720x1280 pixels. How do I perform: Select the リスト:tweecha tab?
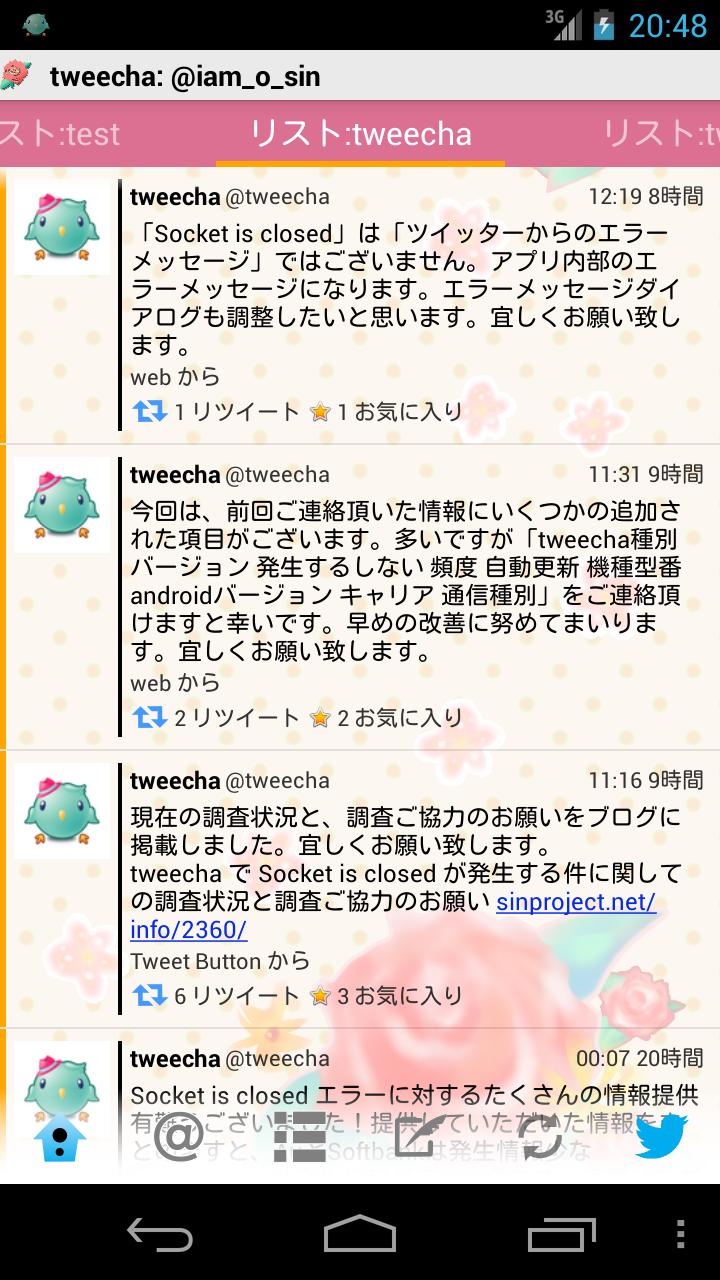(x=360, y=134)
